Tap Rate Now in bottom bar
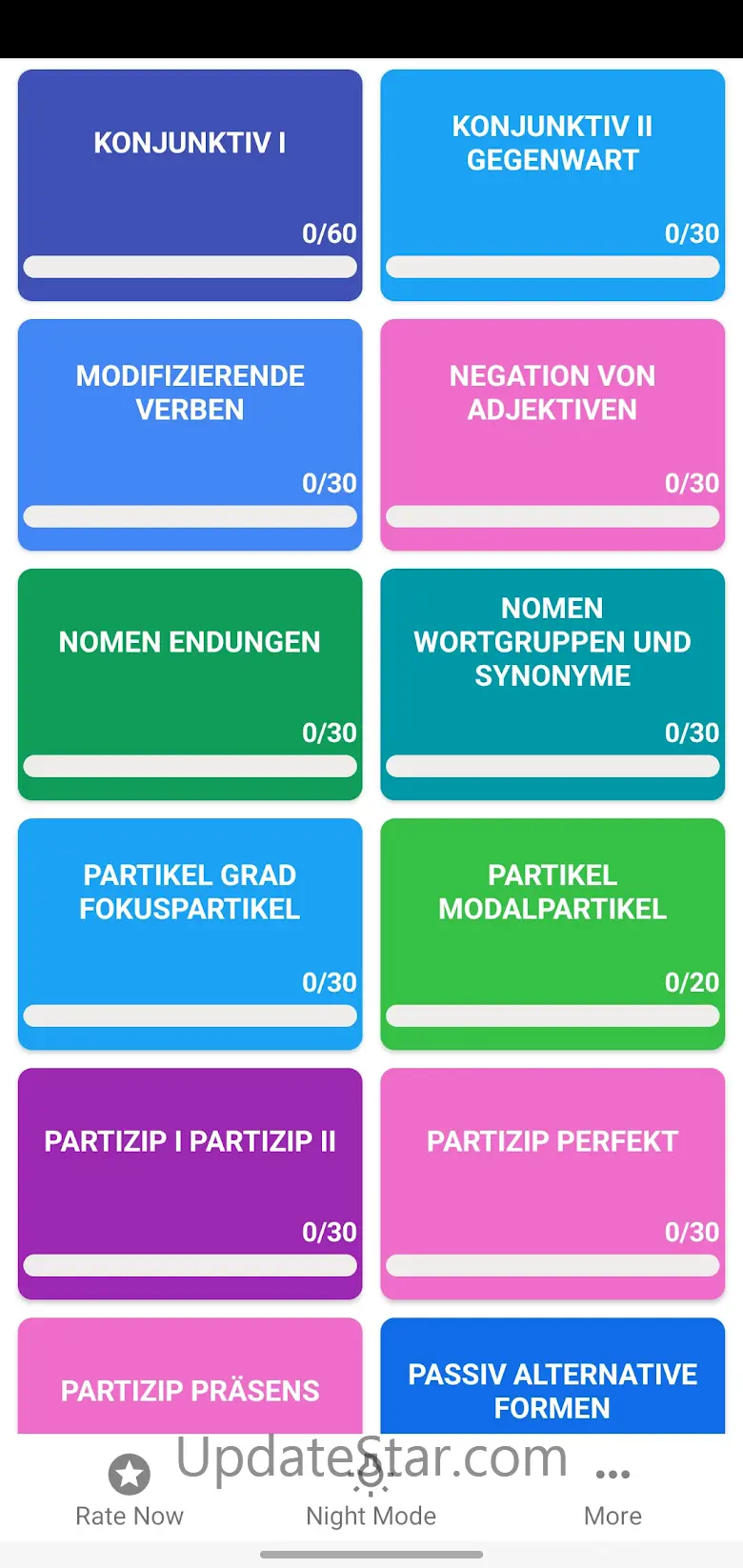Screen dimensions: 743x1568 (x=130, y=1492)
